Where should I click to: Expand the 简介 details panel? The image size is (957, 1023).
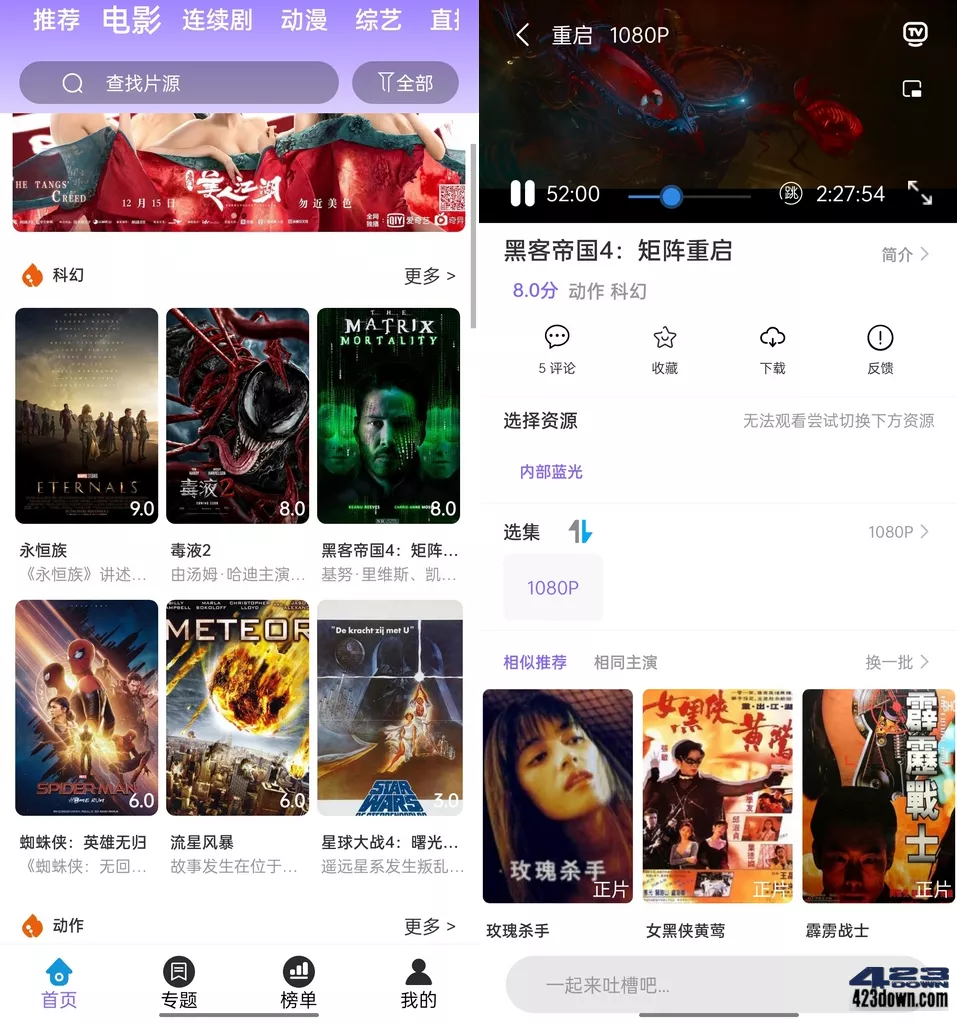click(x=905, y=254)
